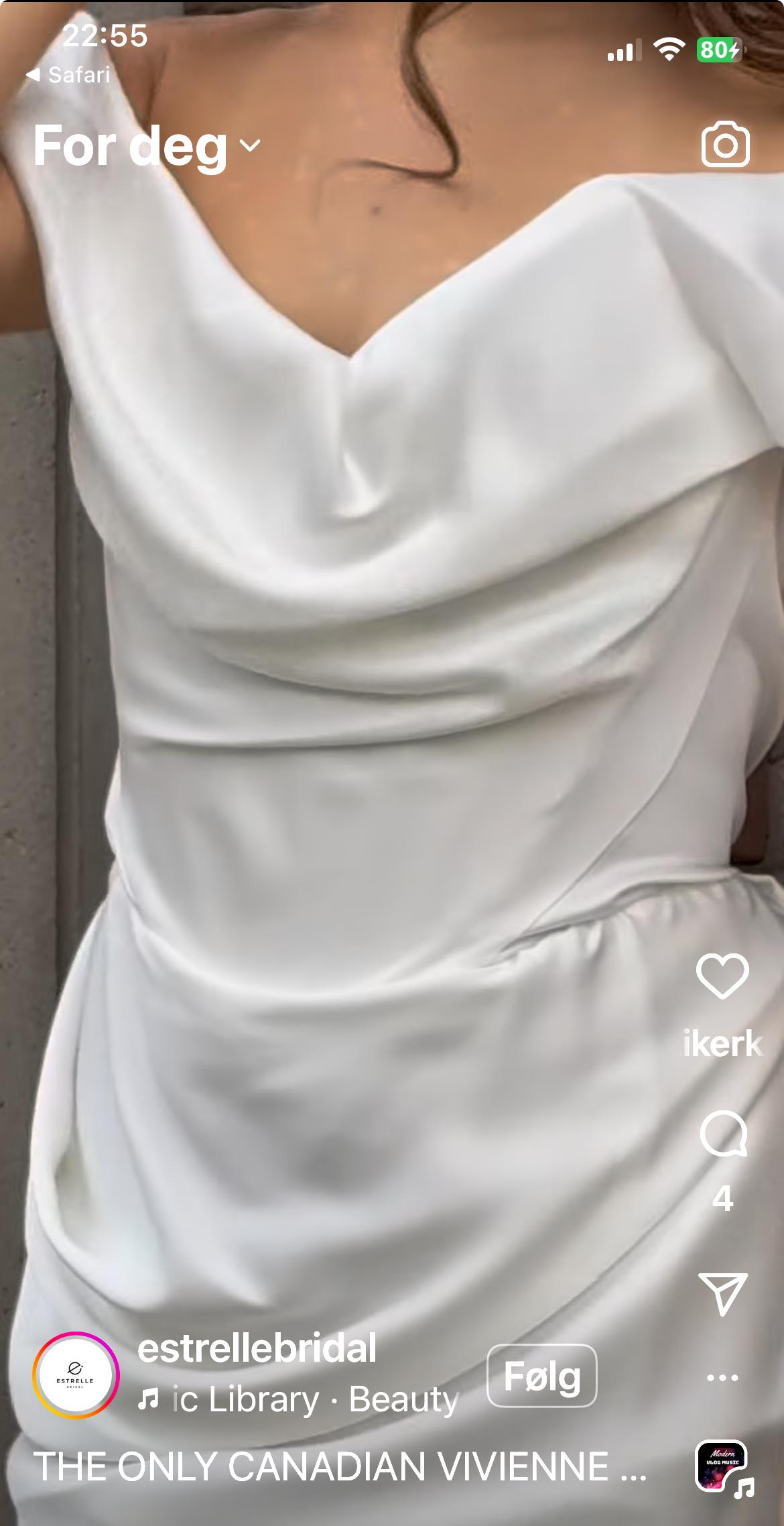Open the comments on this reel
This screenshot has height=1526, width=784.
tap(723, 1134)
